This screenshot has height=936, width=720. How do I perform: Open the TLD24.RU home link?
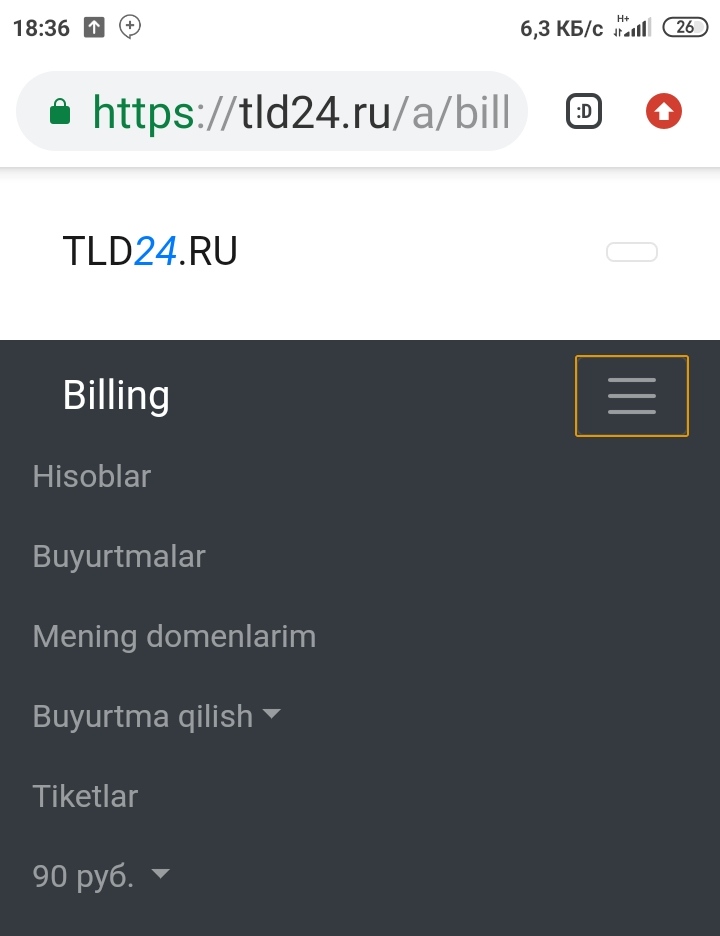[x=150, y=252]
